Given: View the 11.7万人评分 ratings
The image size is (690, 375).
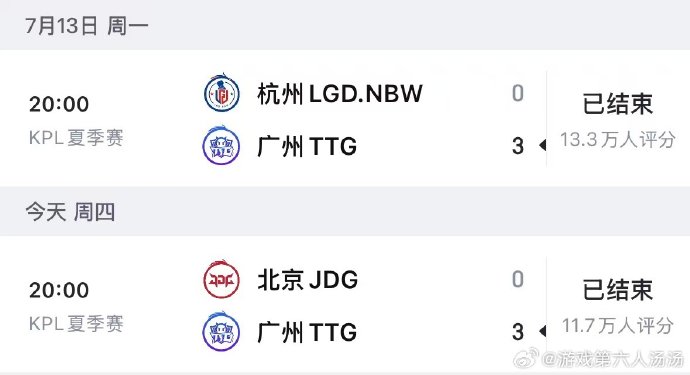Looking at the screenshot, I should tap(617, 326).
